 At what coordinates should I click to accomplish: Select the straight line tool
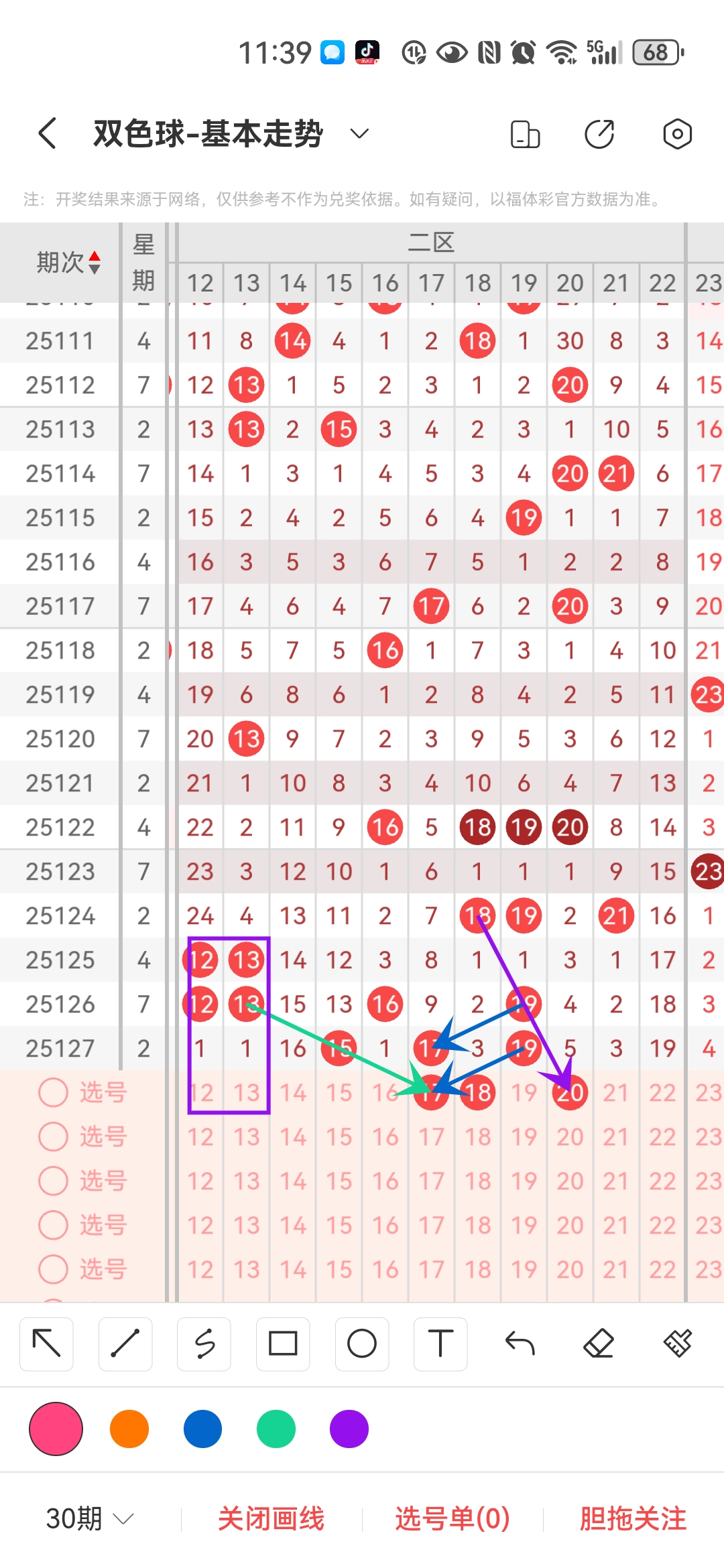click(125, 1344)
